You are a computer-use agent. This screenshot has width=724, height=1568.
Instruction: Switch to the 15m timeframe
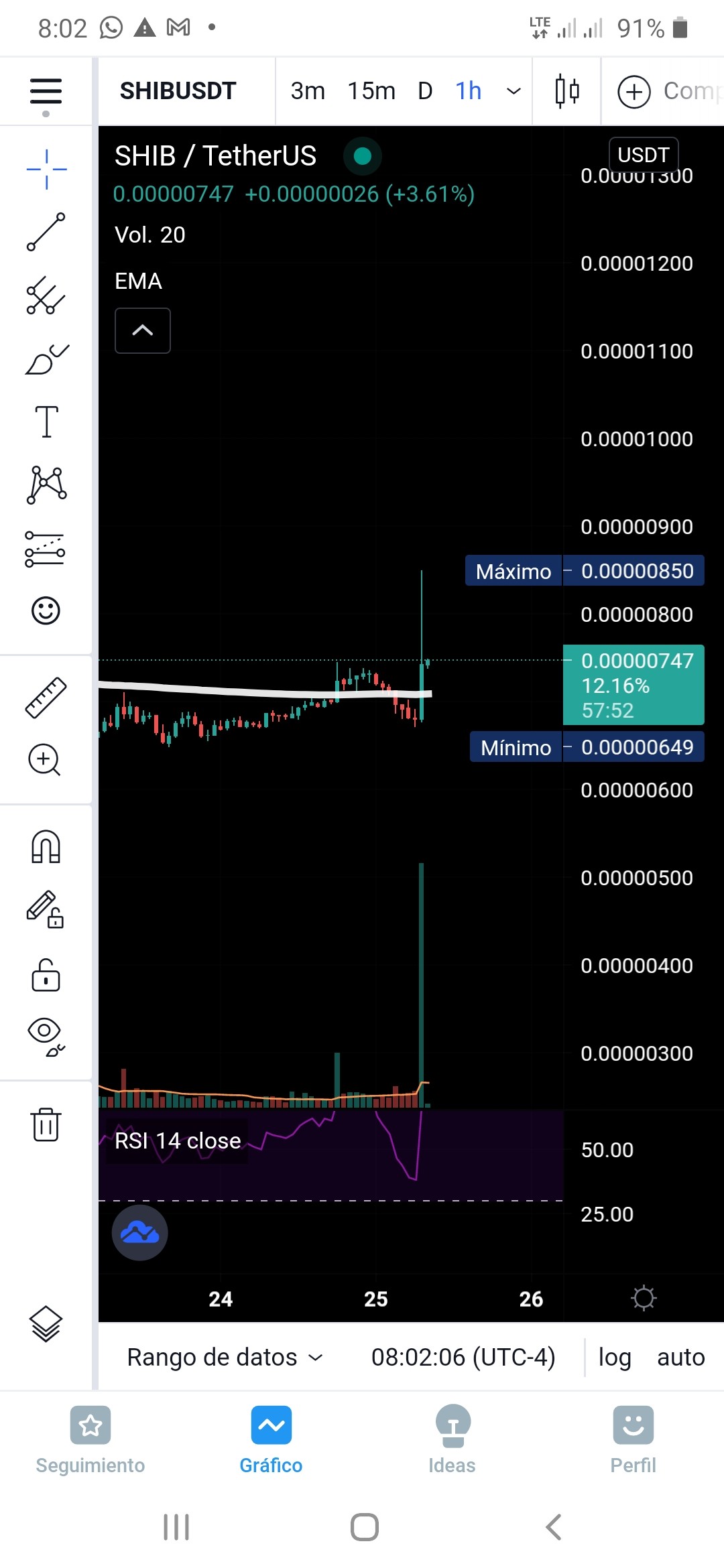click(x=371, y=91)
